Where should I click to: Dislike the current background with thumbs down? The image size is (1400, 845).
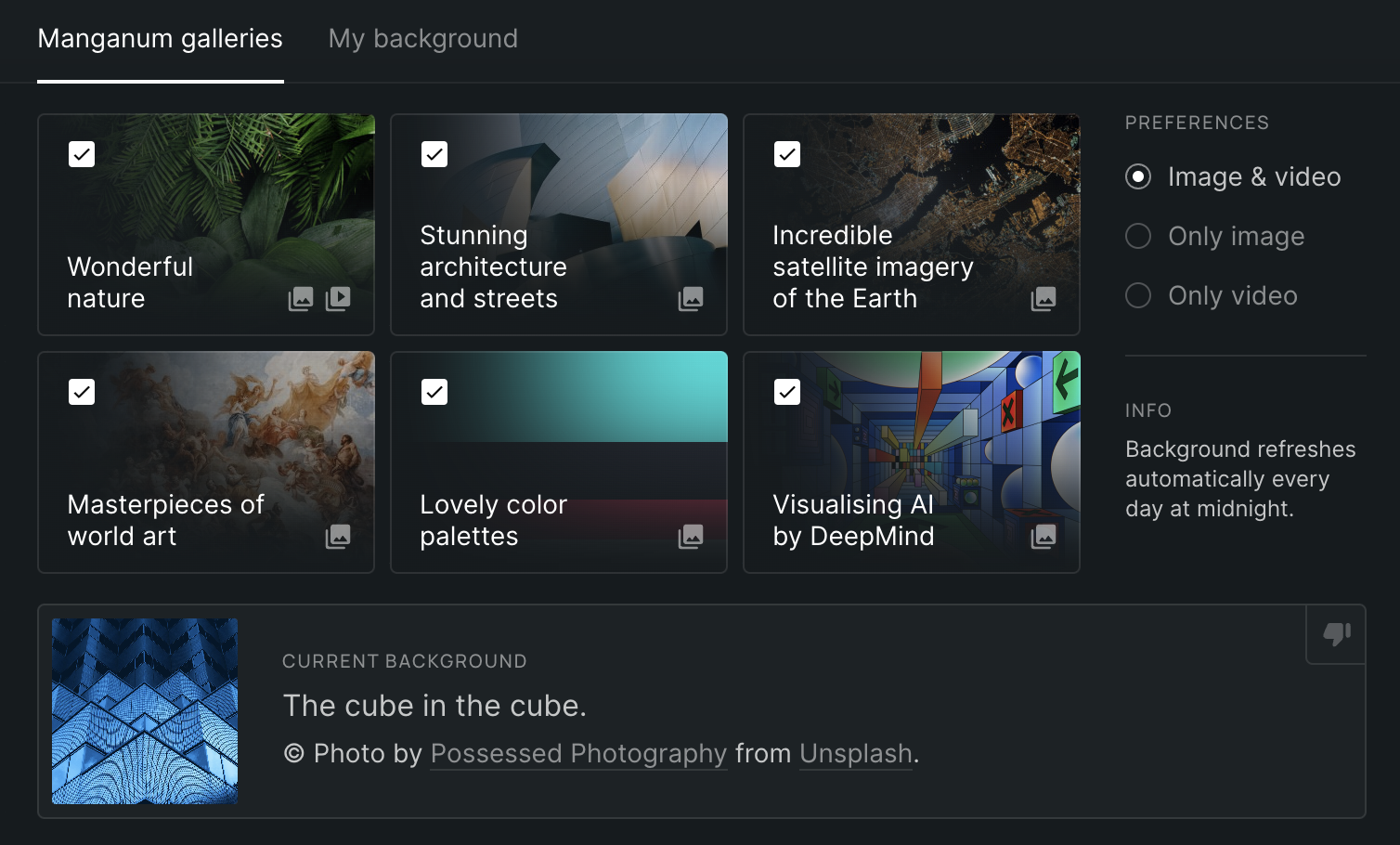1336,634
